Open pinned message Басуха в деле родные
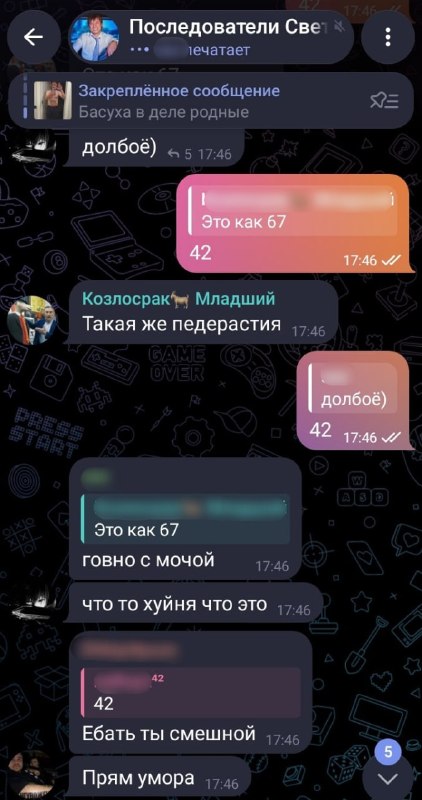Image resolution: width=422 pixels, height=800 pixels. click(194, 101)
